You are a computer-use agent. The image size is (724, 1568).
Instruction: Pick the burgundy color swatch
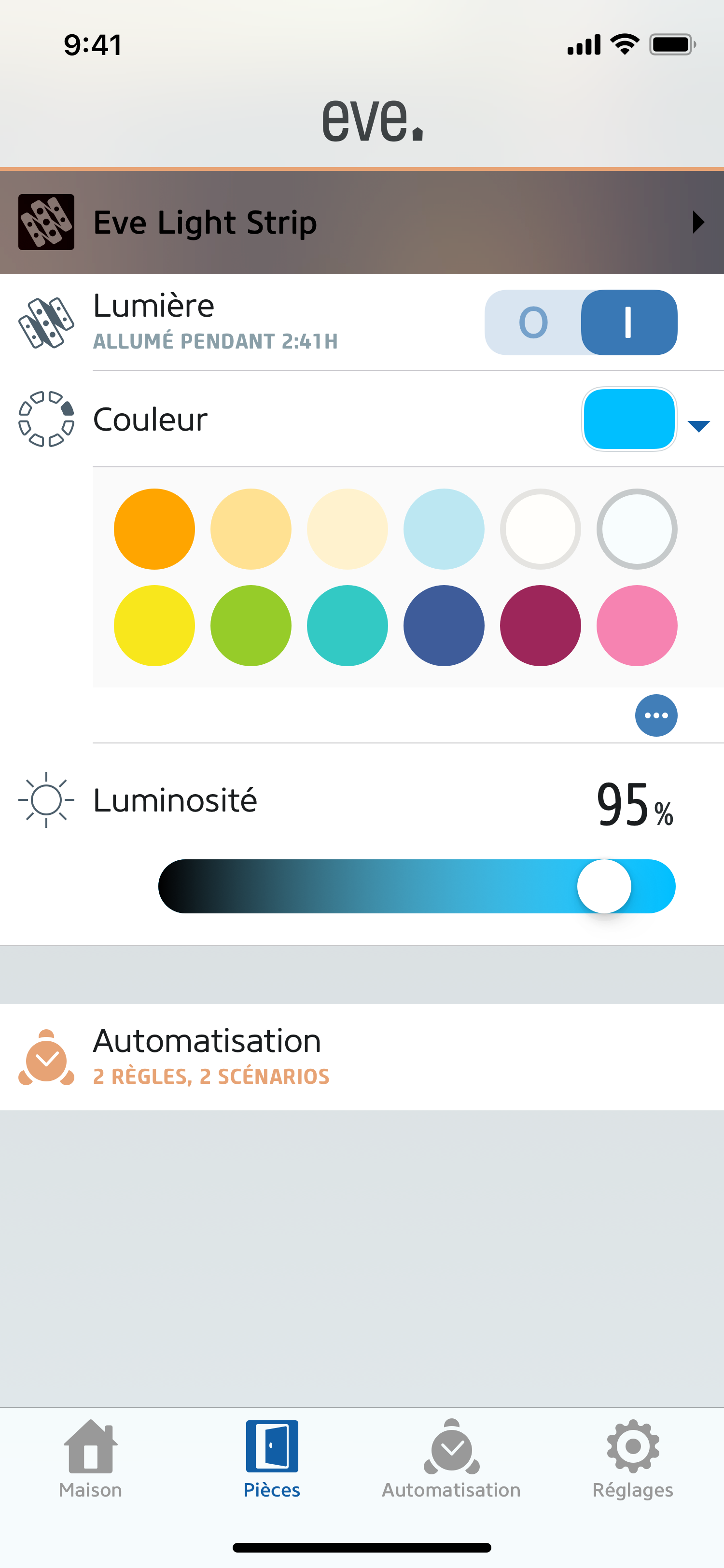pos(540,626)
